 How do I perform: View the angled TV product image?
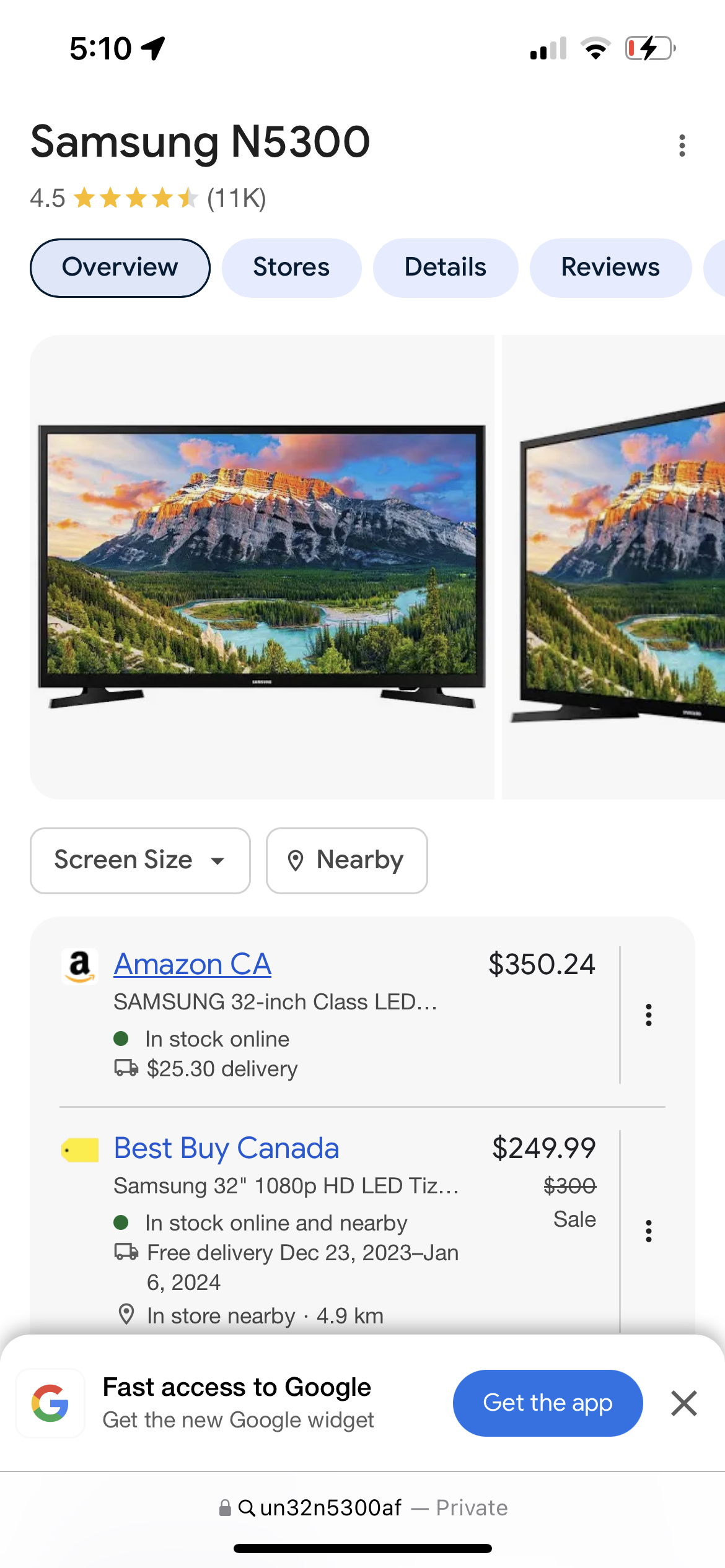point(613,567)
